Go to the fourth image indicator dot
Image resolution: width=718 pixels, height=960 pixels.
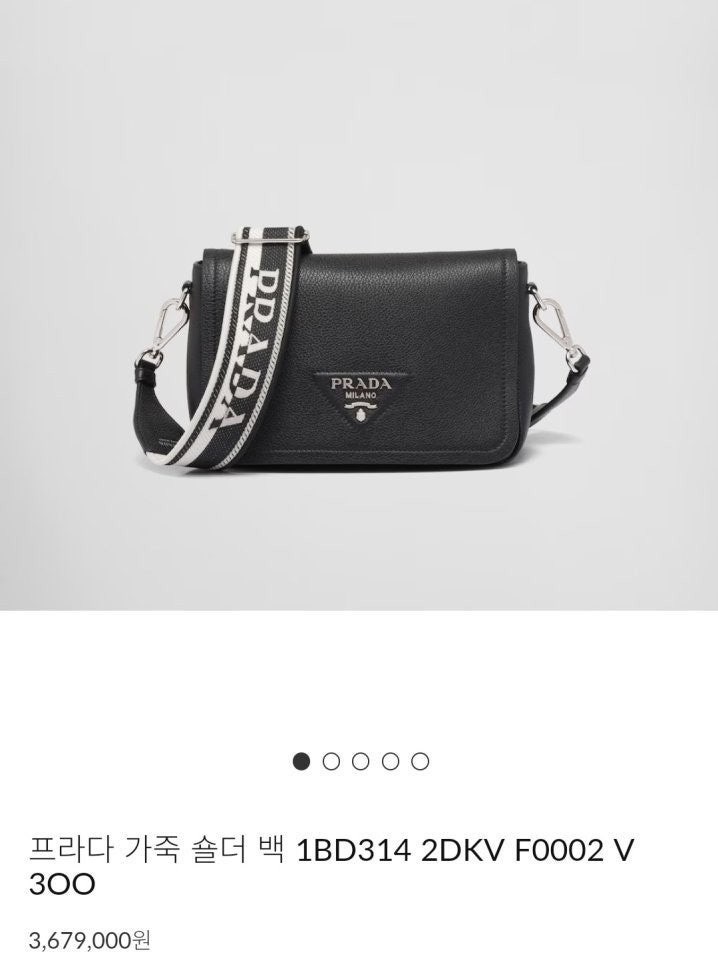pyautogui.click(x=391, y=762)
